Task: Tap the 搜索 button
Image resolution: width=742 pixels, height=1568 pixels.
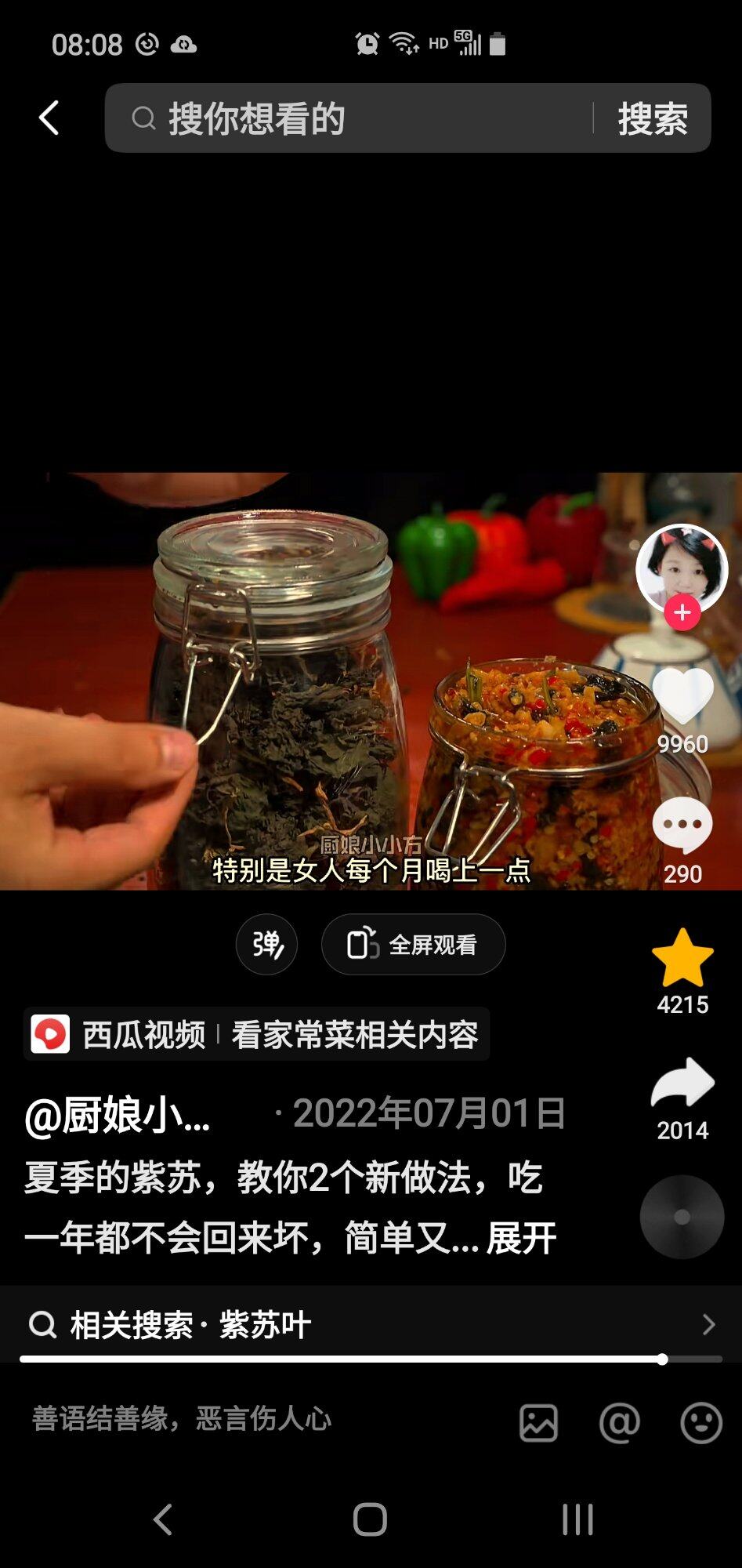Action: tap(652, 118)
